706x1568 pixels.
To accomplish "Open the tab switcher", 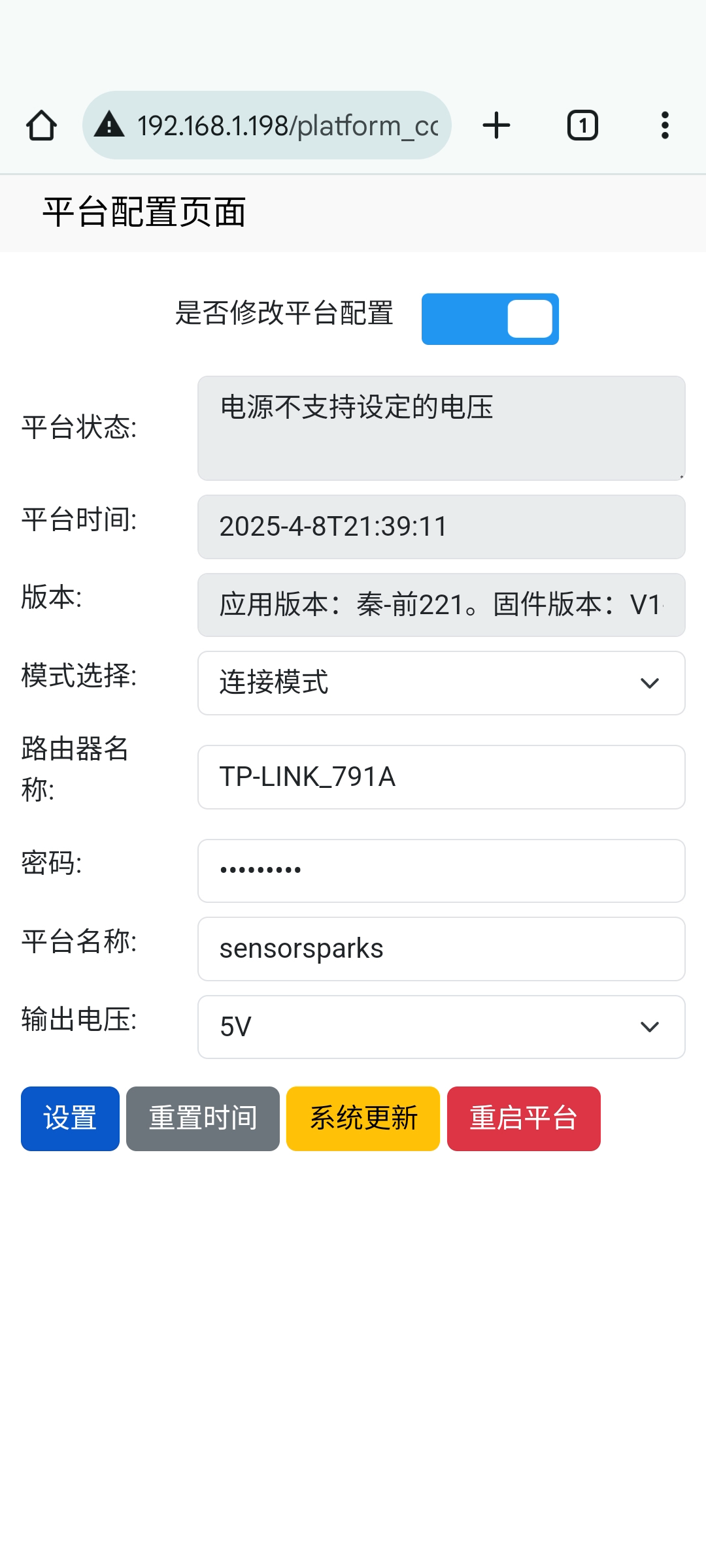I will [x=582, y=125].
